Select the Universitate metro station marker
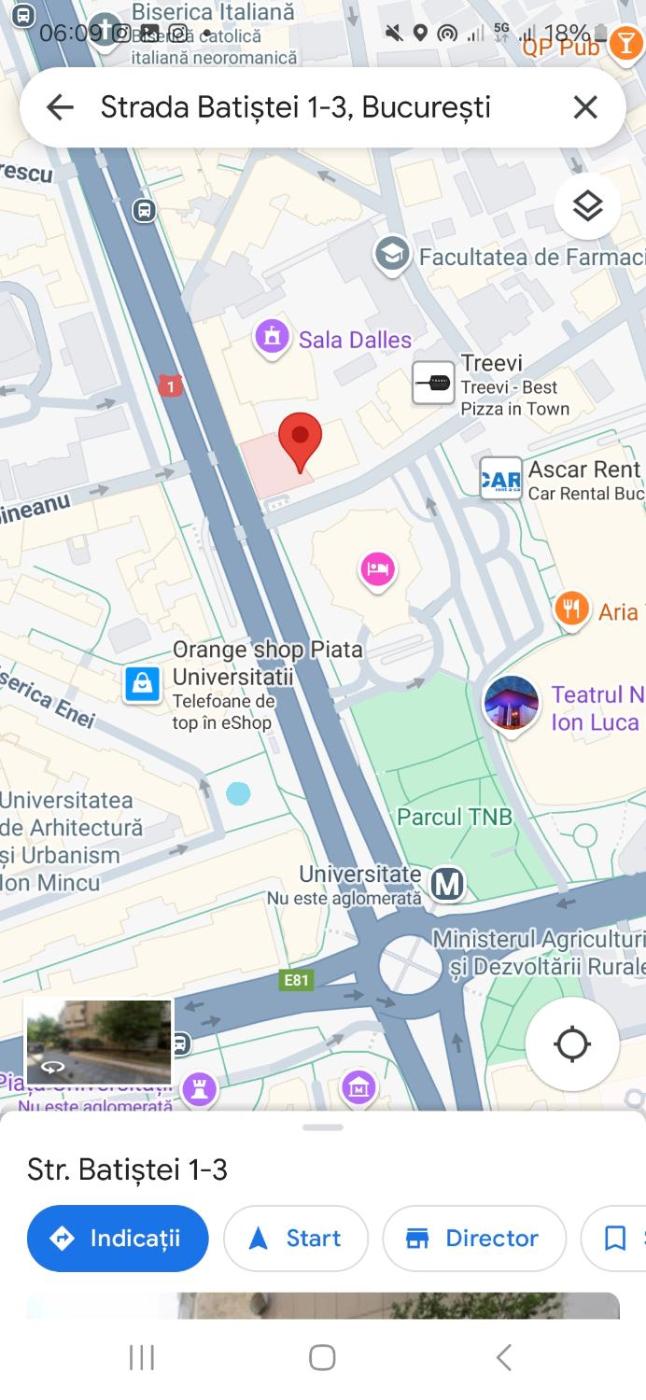 pyautogui.click(x=447, y=884)
